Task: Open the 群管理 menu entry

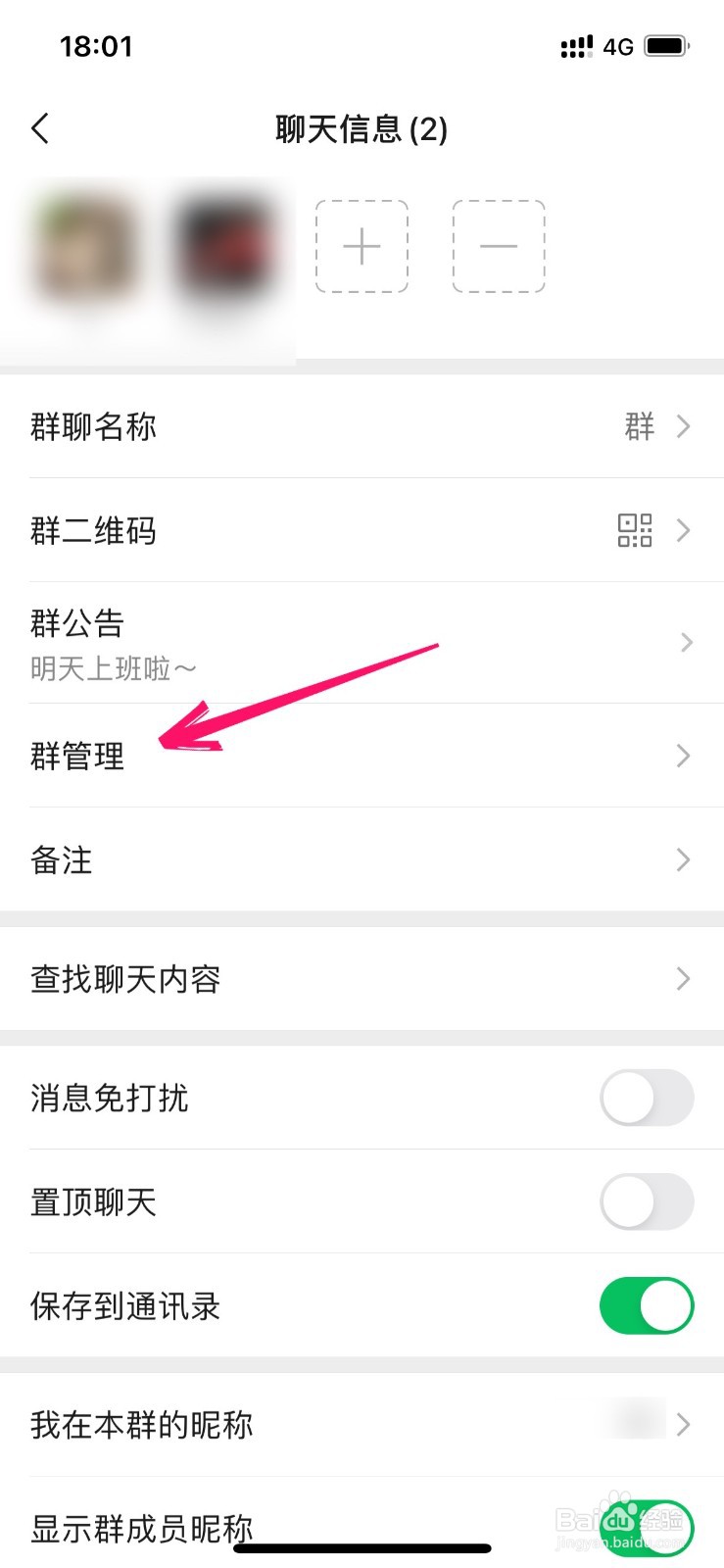Action: click(77, 757)
